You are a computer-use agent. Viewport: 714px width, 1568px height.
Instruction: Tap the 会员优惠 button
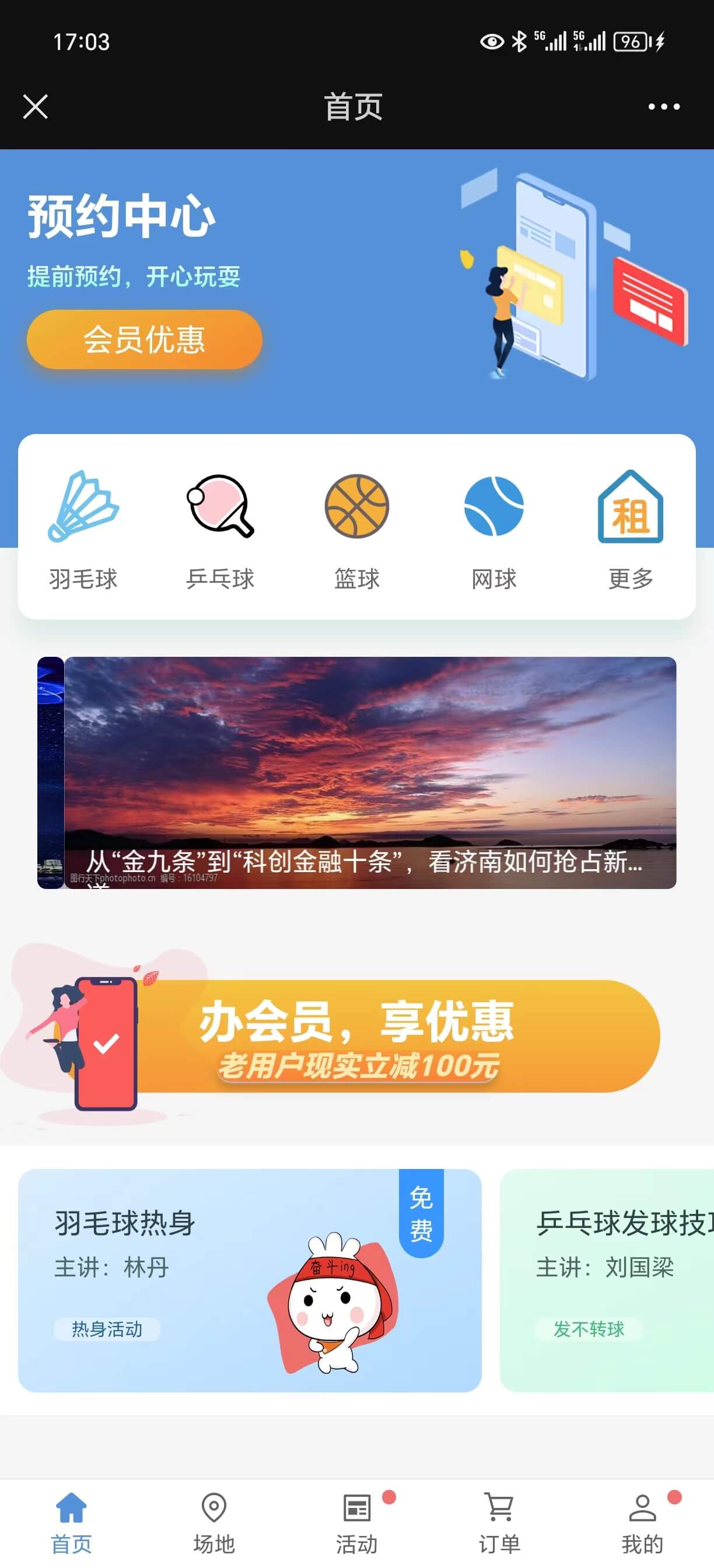(x=144, y=339)
